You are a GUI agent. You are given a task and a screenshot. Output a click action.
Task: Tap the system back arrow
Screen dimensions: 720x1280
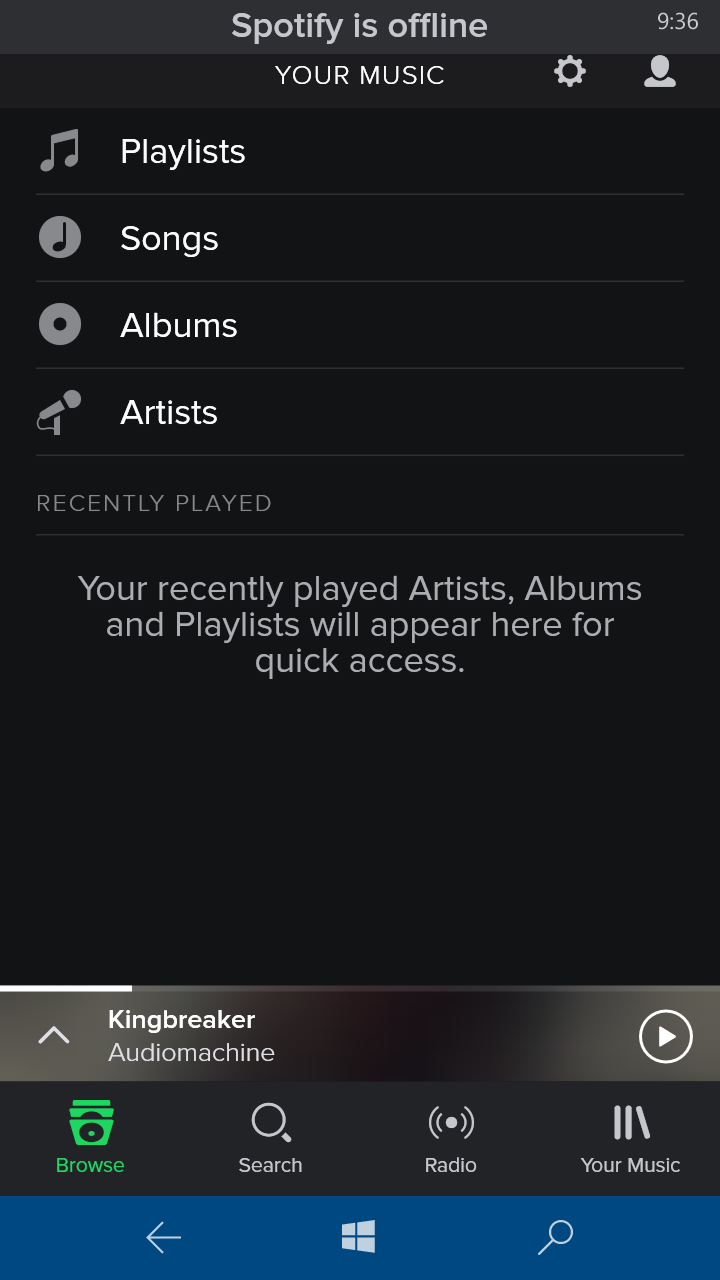pyautogui.click(x=163, y=1238)
